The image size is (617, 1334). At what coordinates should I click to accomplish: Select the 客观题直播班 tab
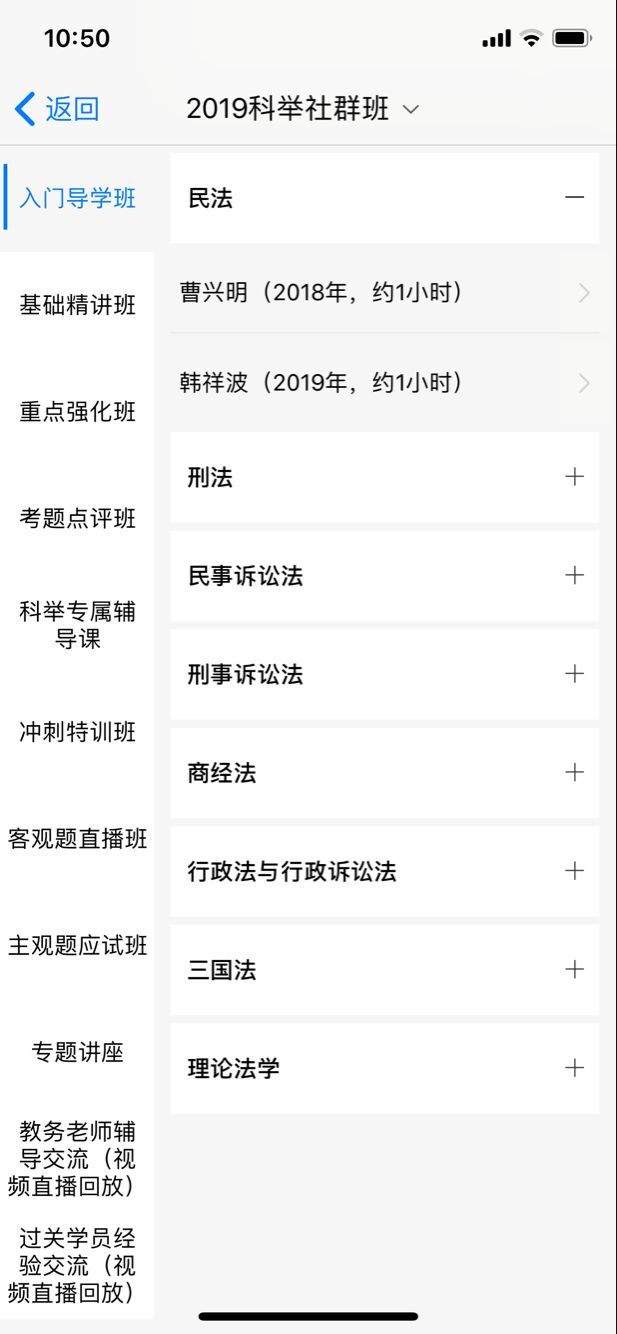click(x=78, y=839)
